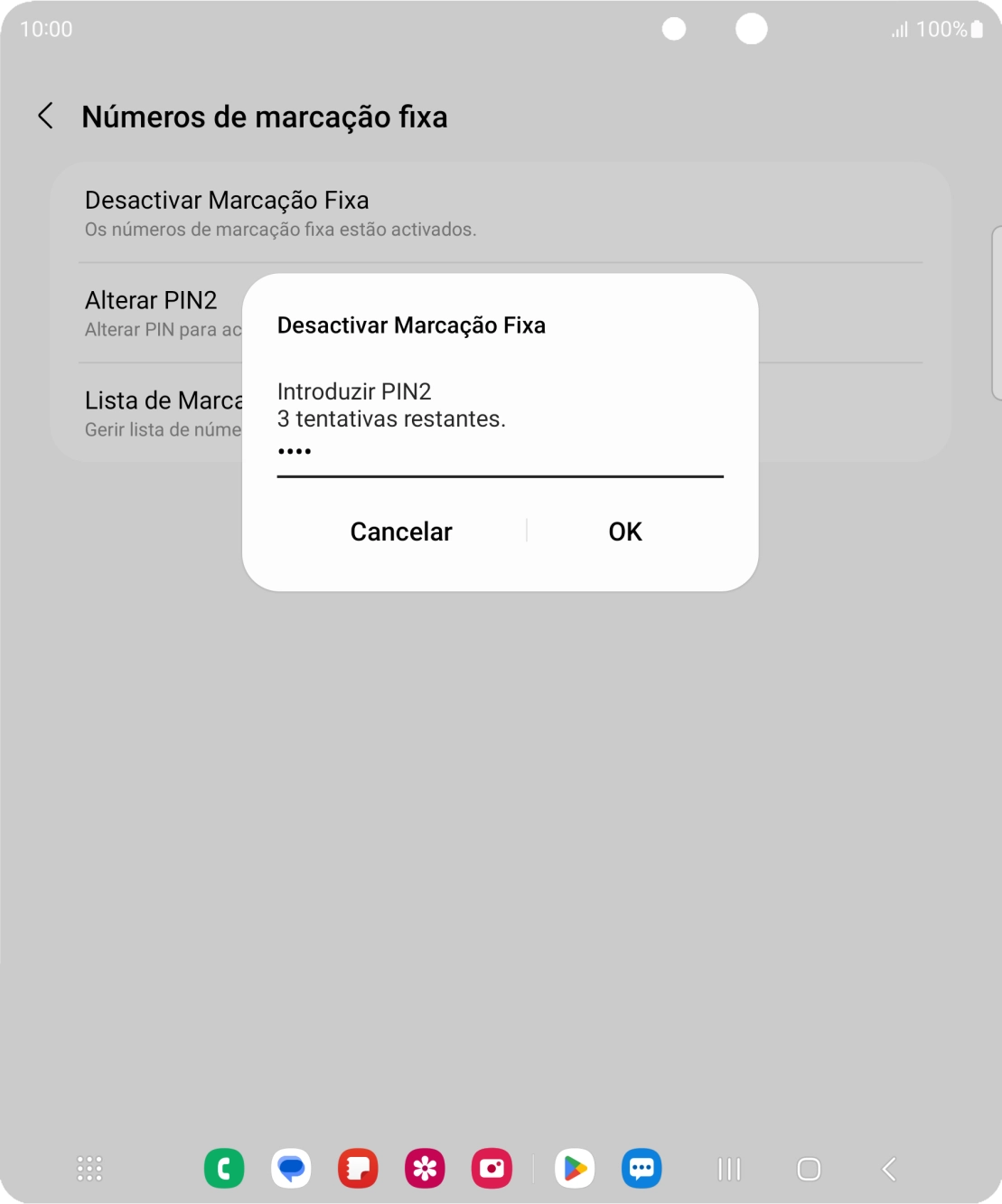
Task: Tap the battery indicator in the status bar
Action: coord(977,29)
